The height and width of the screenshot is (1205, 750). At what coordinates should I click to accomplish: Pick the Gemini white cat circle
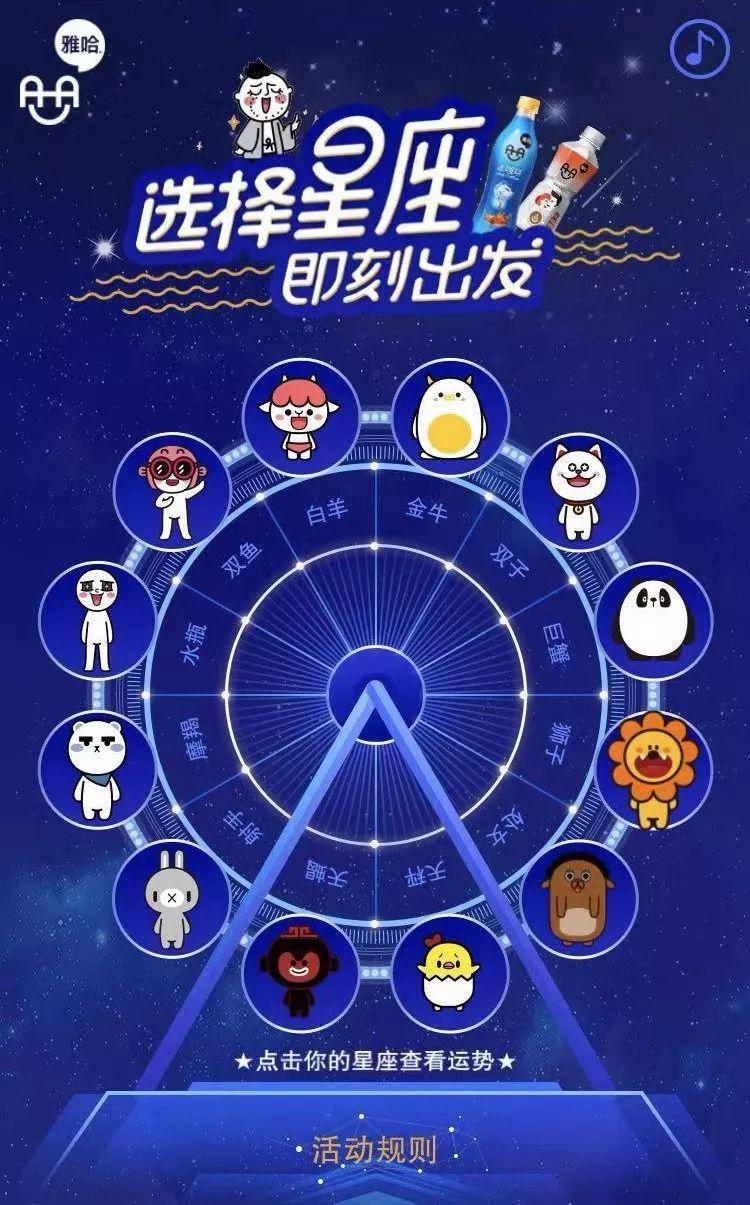(x=580, y=492)
